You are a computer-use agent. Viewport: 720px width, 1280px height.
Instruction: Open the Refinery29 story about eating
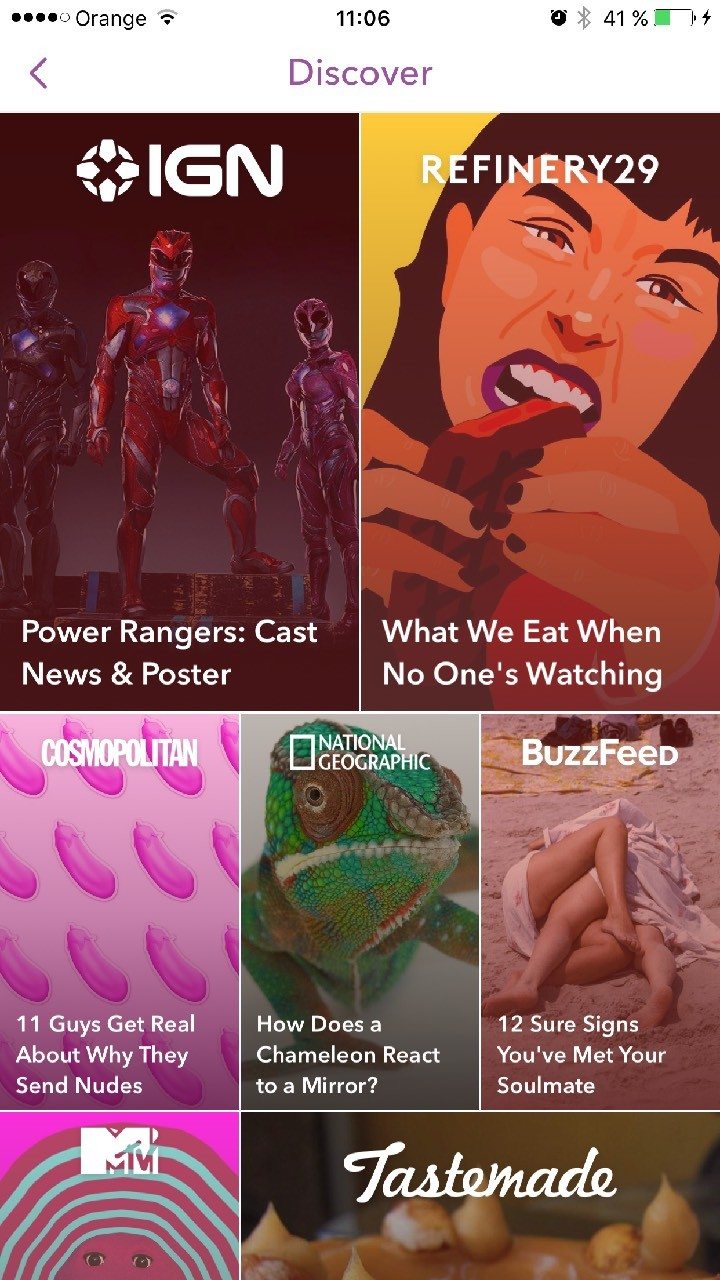tap(540, 411)
